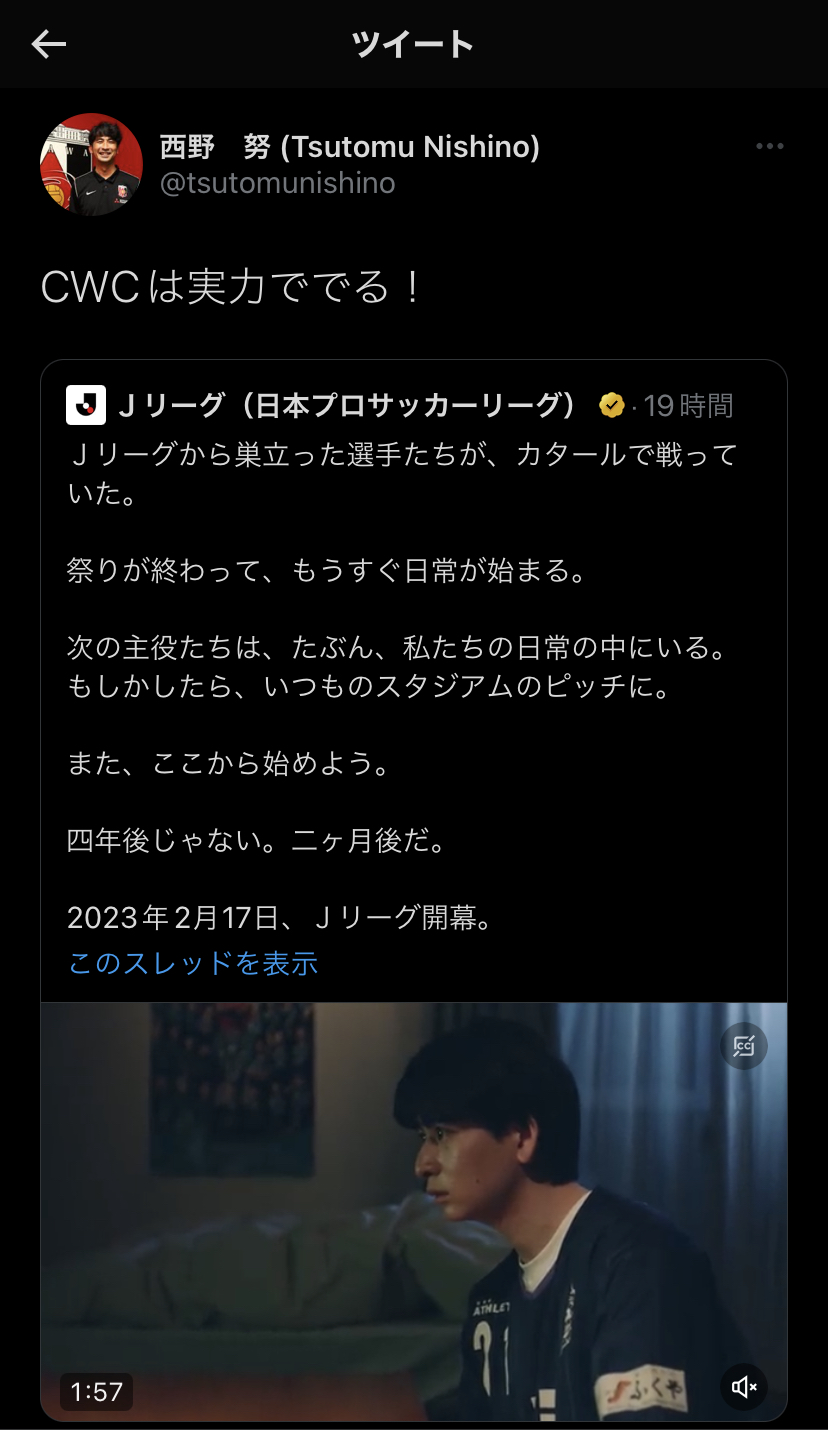Open the @tsutomunishino profile link
The width and height of the screenshot is (828, 1430).
point(277,184)
